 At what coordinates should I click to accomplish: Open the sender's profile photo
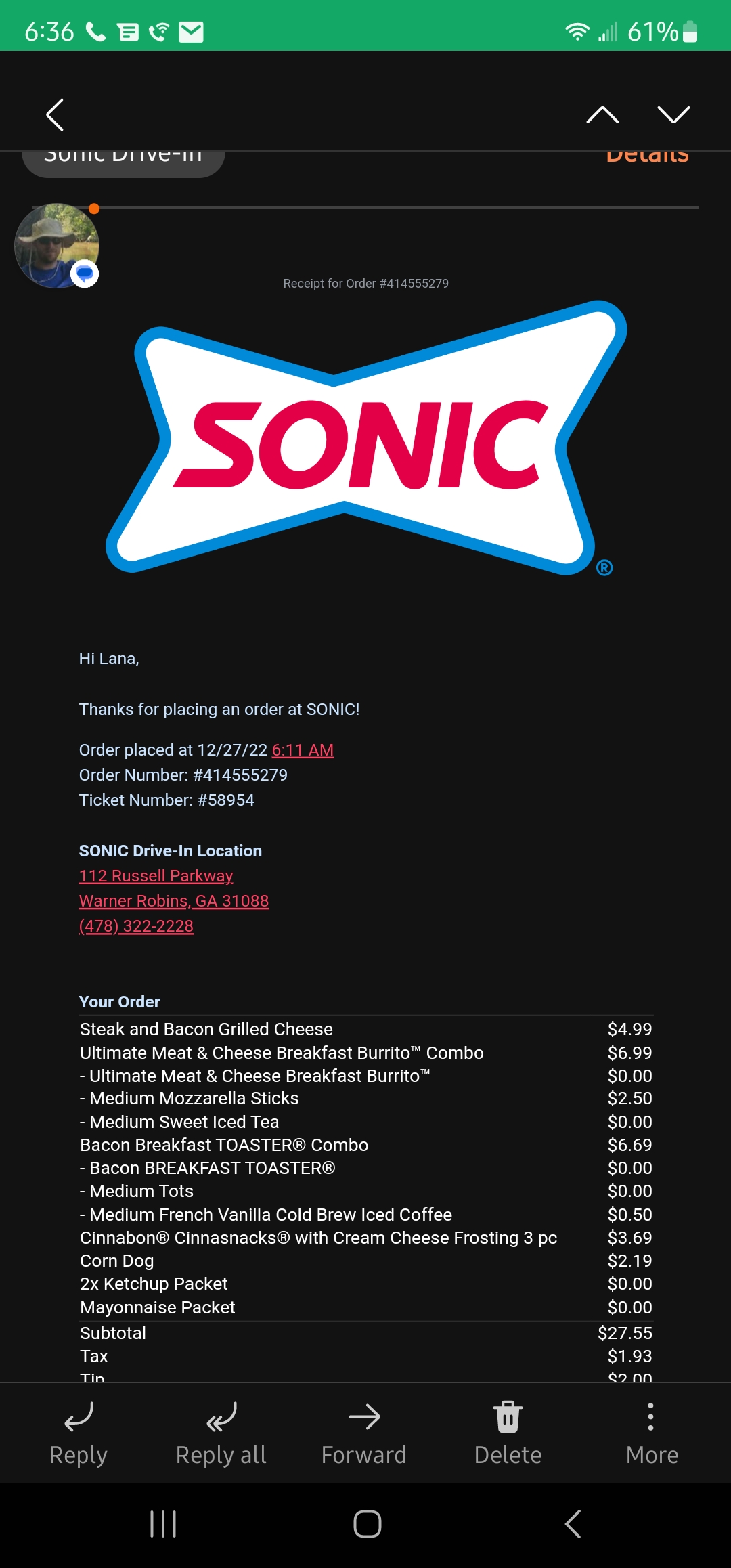(57, 246)
